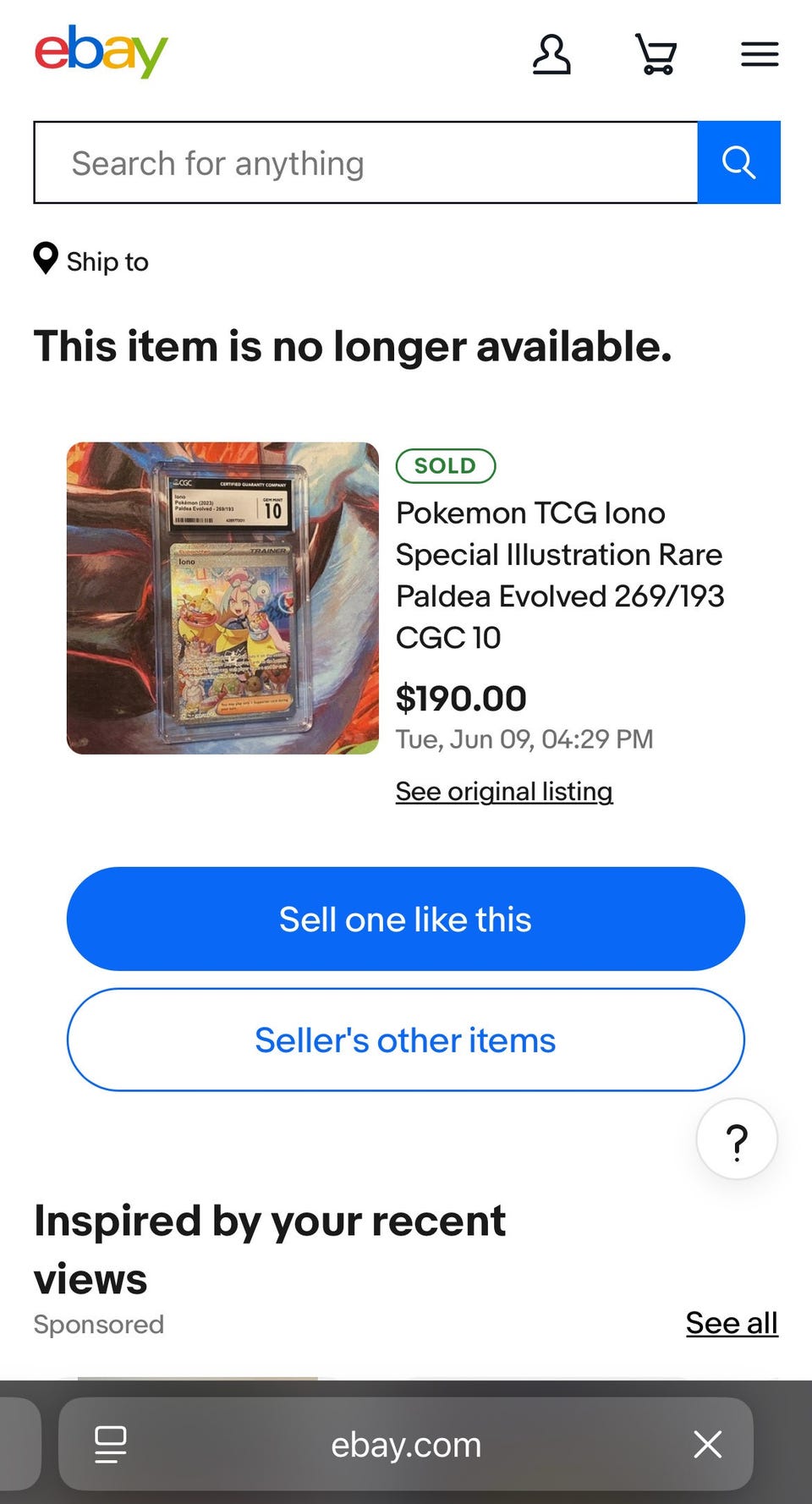
Task: Tap the blue search magnifier button
Action: click(739, 162)
